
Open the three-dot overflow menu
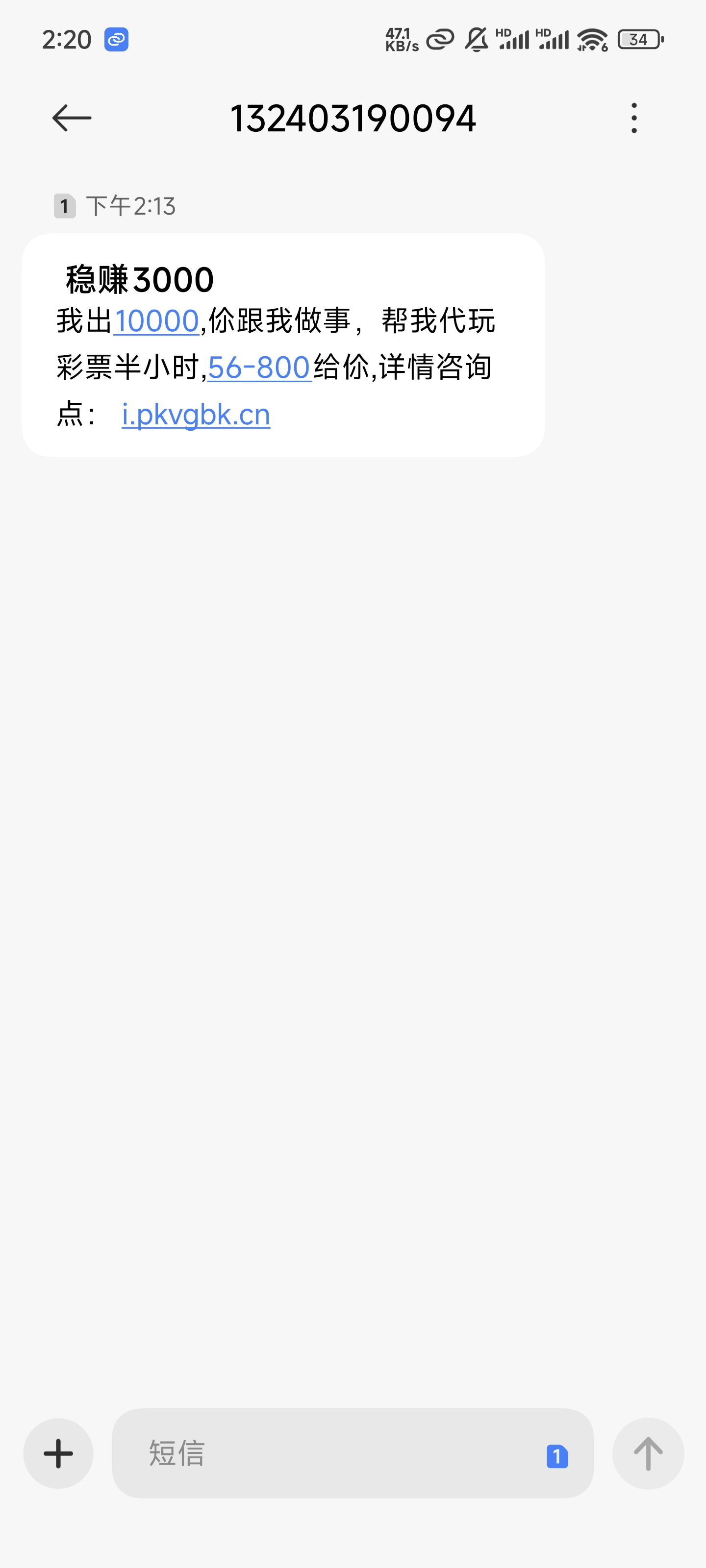tap(634, 118)
